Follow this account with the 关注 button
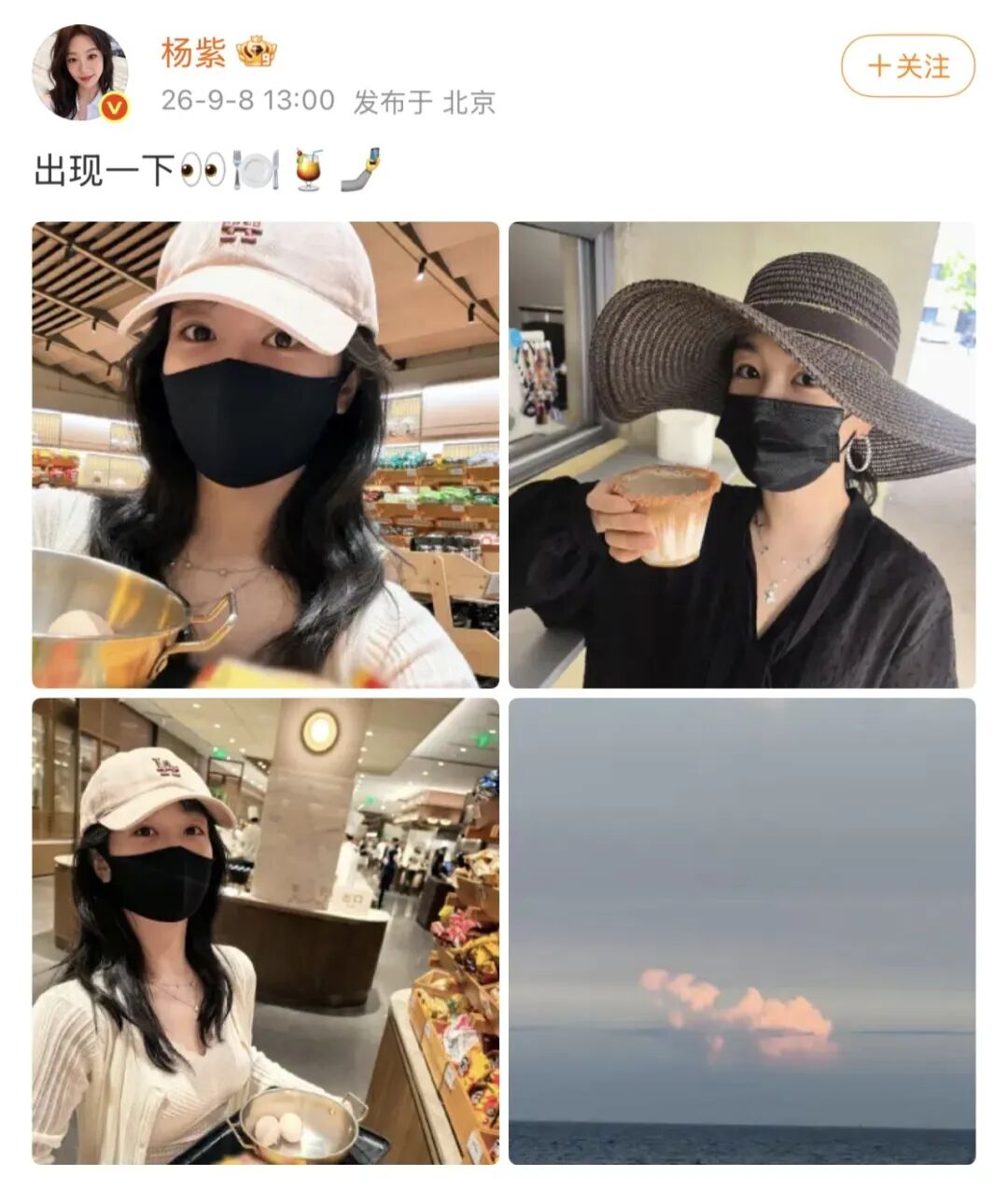This screenshot has width=1008, height=1190. [x=908, y=66]
